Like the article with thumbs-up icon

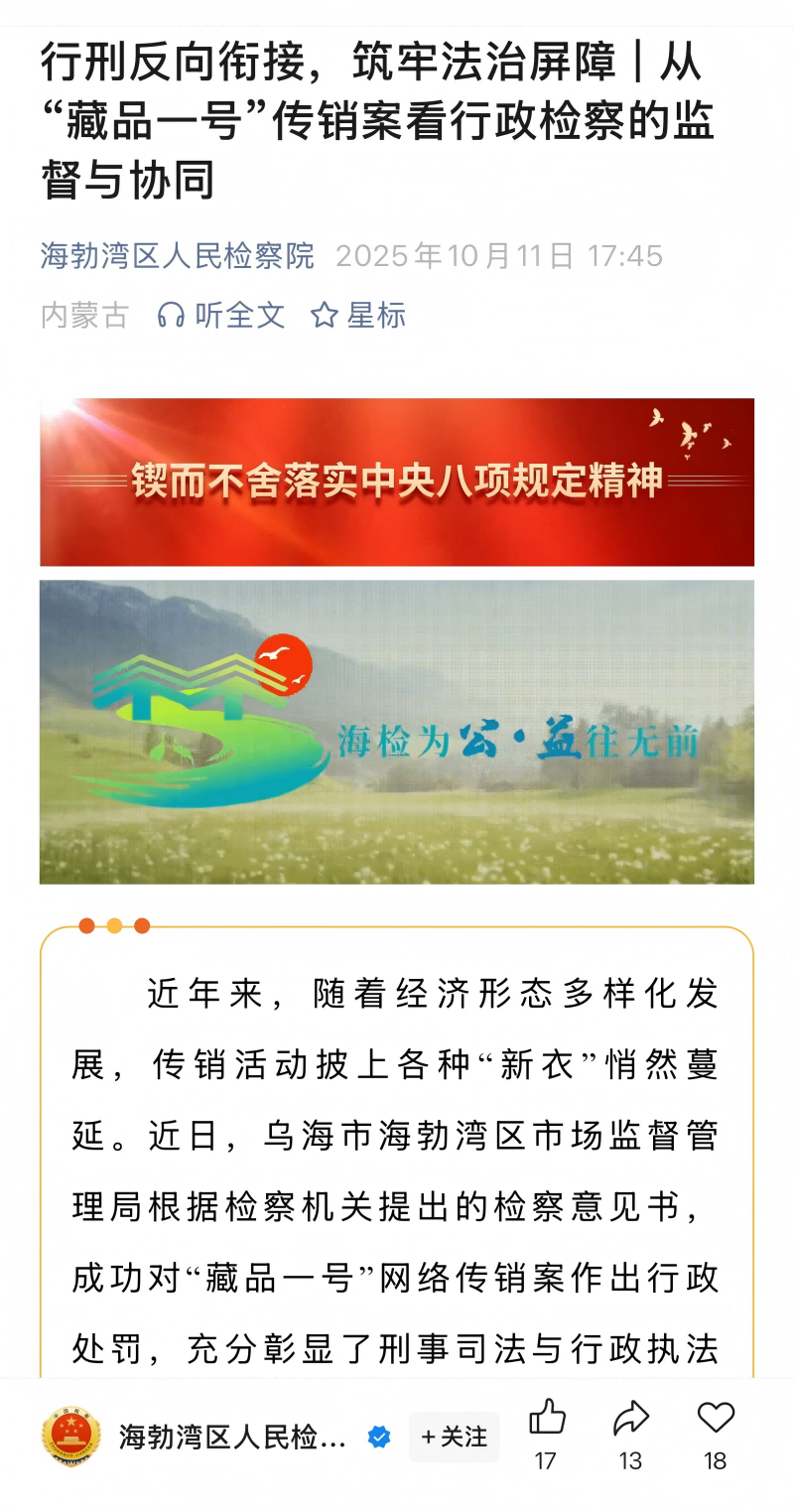pyautogui.click(x=547, y=1419)
